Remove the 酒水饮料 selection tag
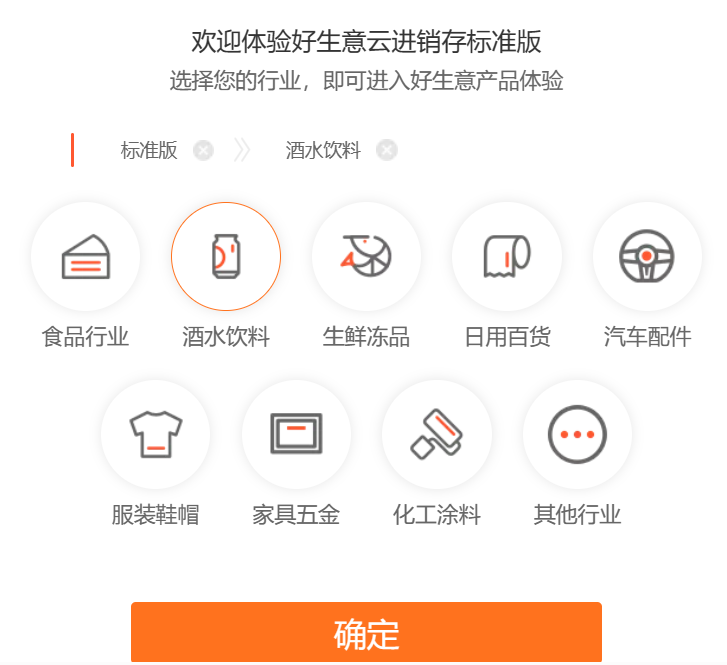The width and height of the screenshot is (727, 665). pyautogui.click(x=387, y=150)
